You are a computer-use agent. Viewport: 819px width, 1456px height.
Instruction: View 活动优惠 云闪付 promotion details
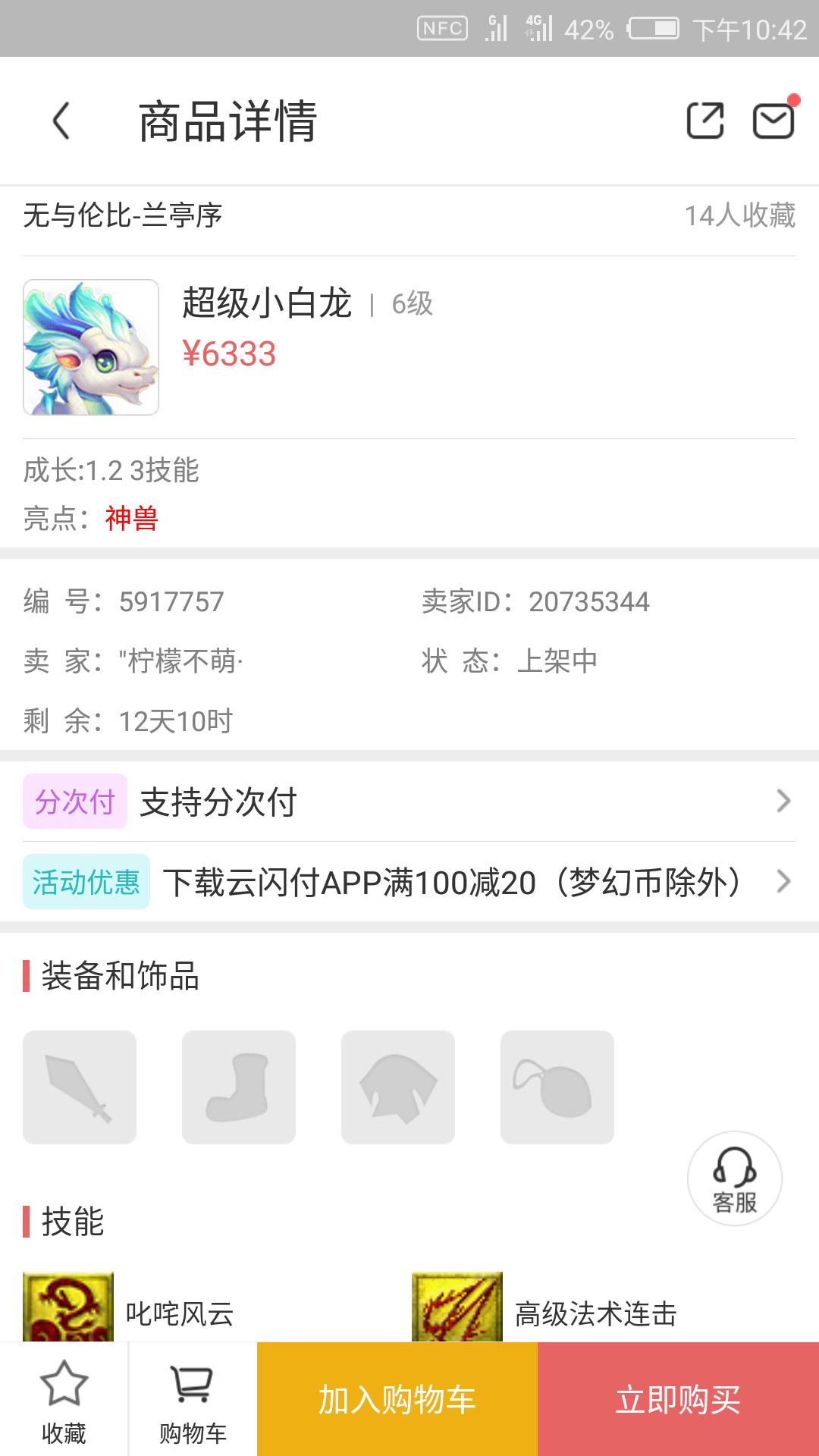click(x=409, y=882)
